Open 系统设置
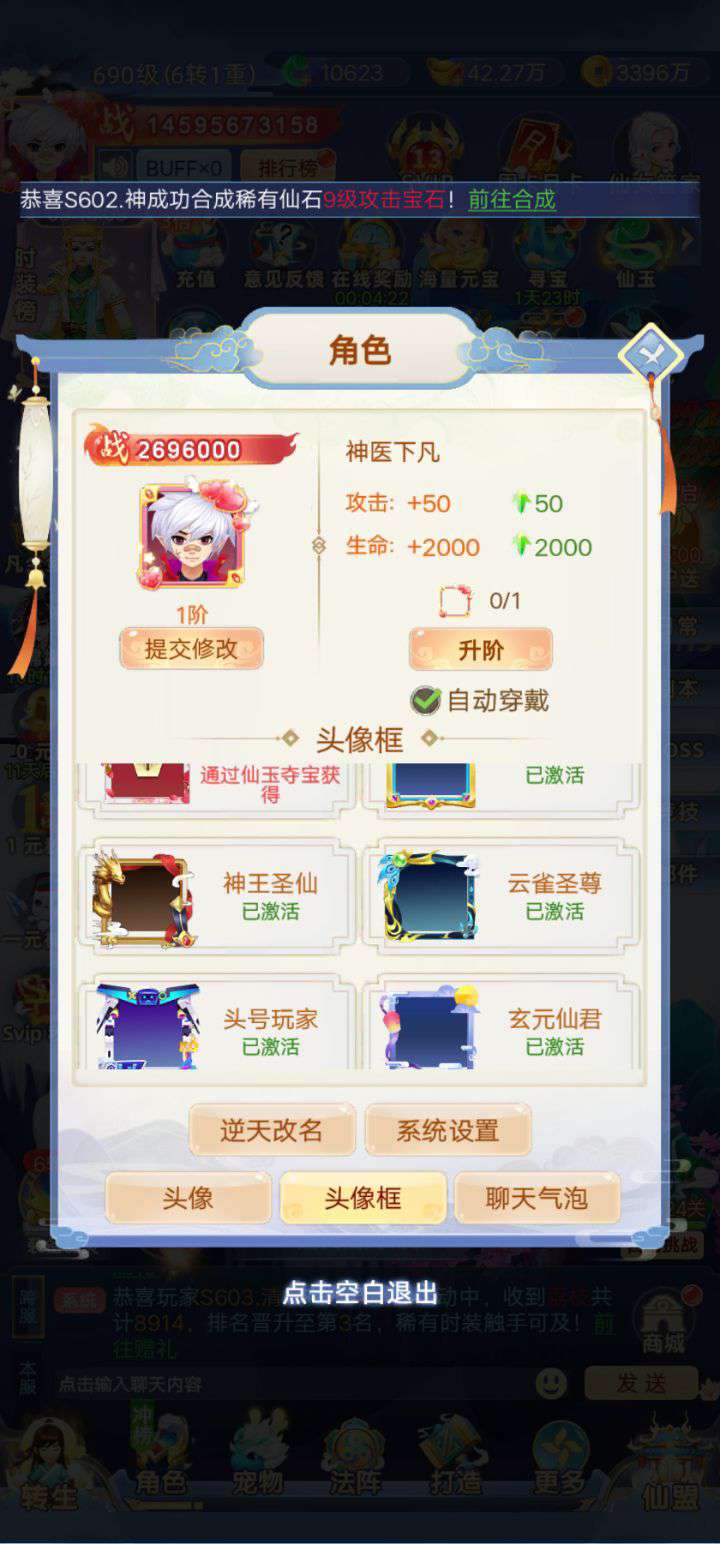The image size is (720, 1544). (x=448, y=1131)
